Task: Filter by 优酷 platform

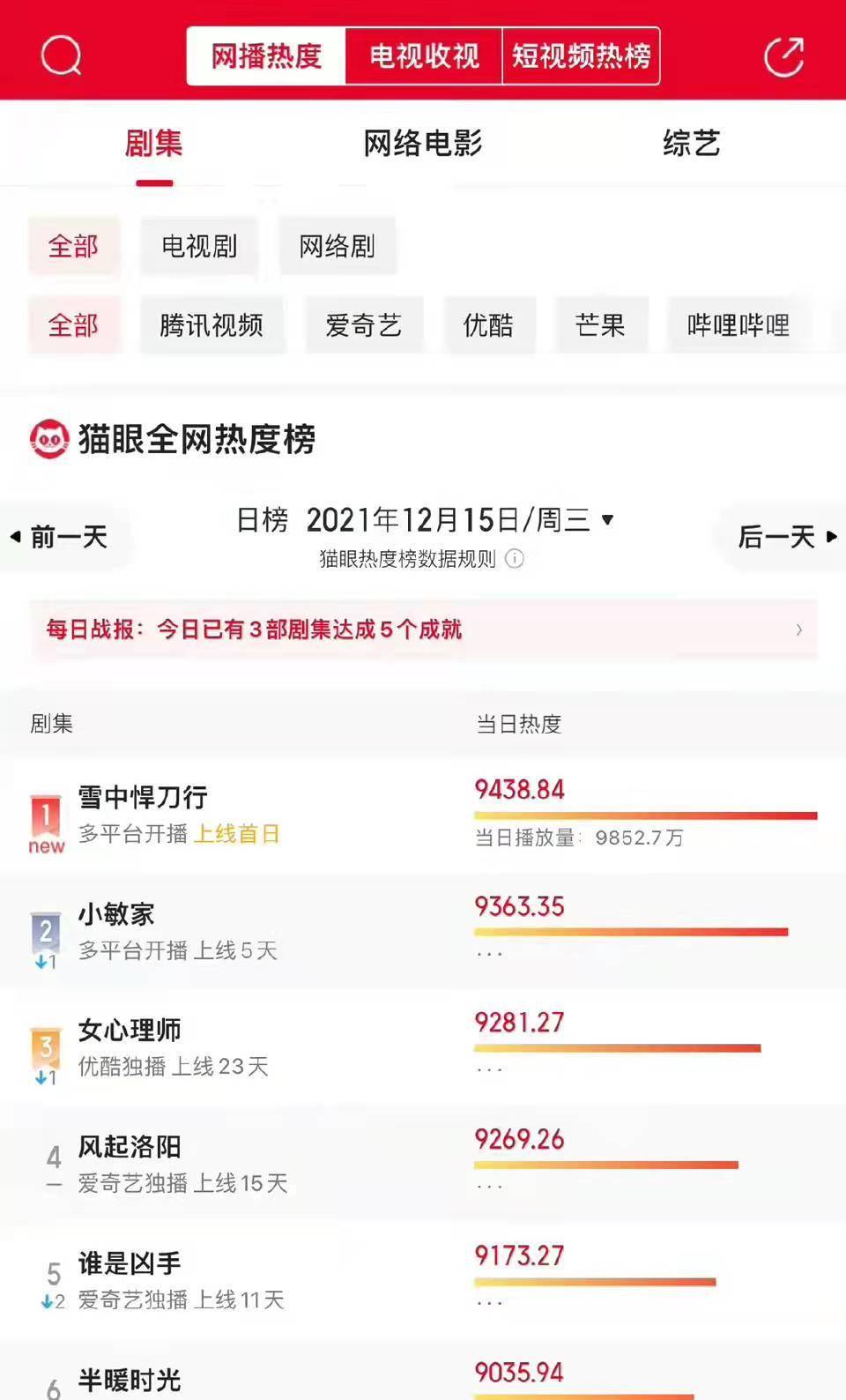Action: click(489, 325)
